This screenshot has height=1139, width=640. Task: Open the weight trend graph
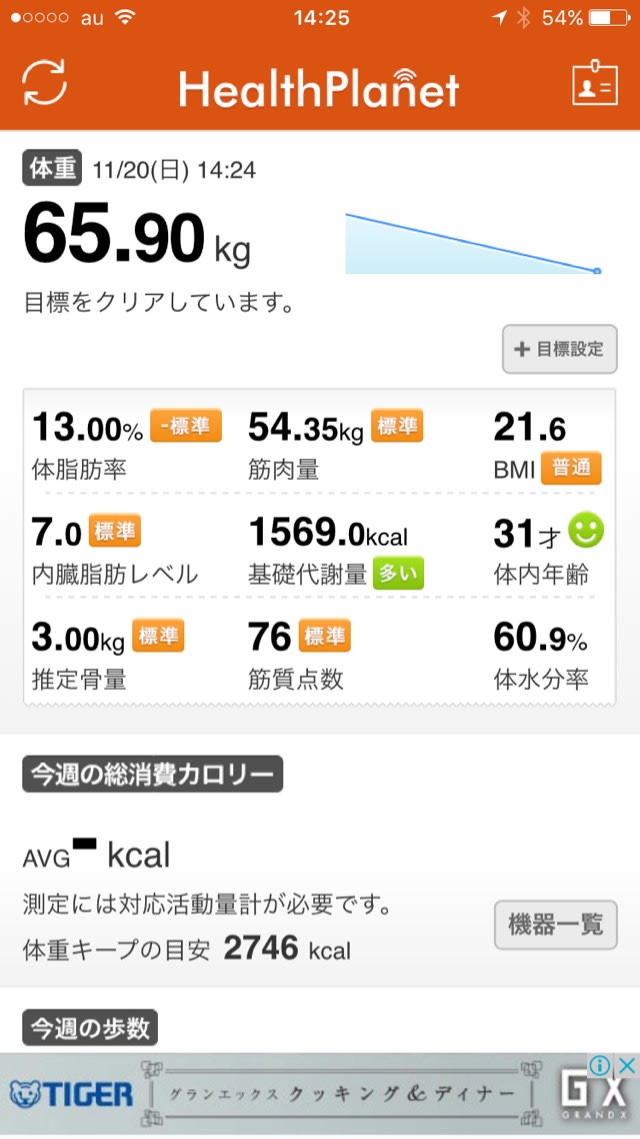click(x=473, y=243)
